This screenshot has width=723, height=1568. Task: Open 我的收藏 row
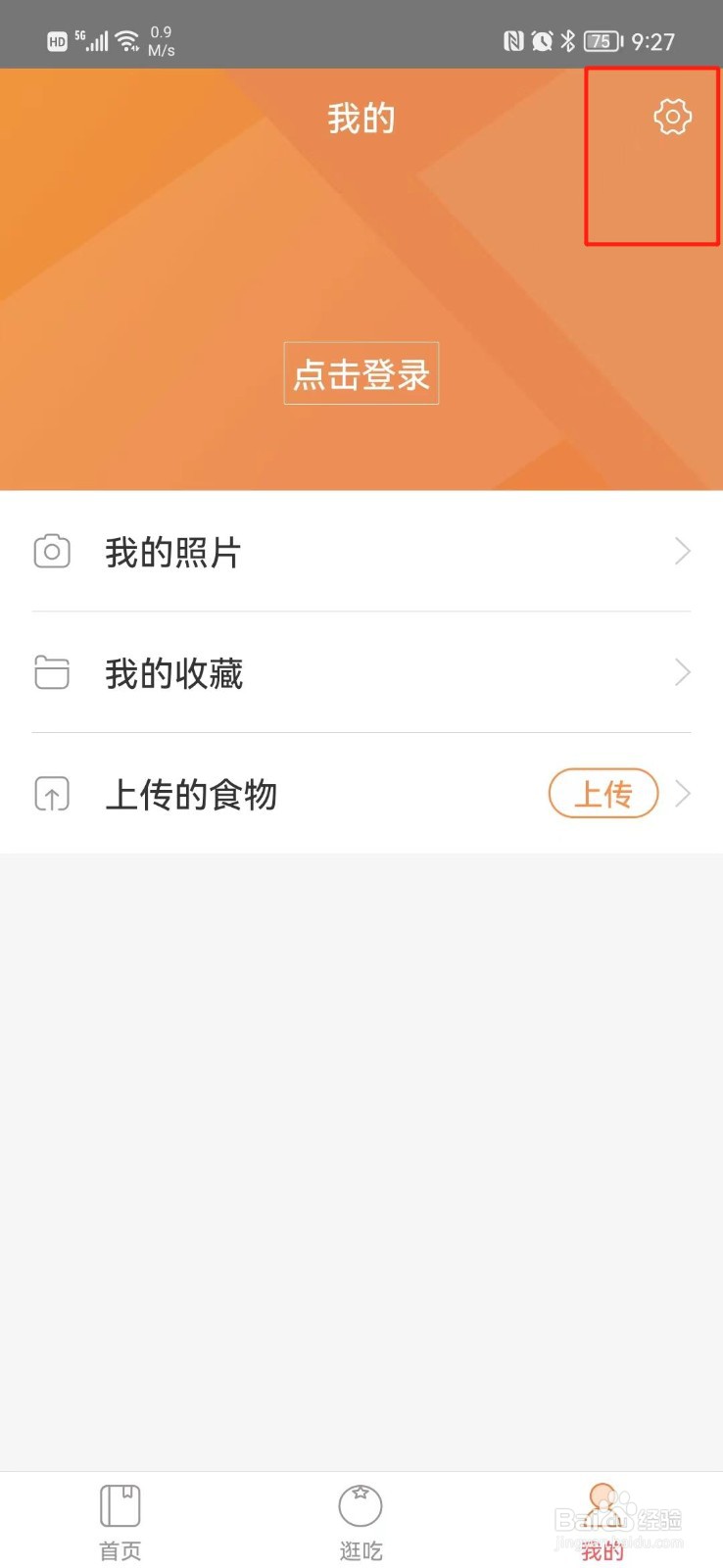click(361, 672)
